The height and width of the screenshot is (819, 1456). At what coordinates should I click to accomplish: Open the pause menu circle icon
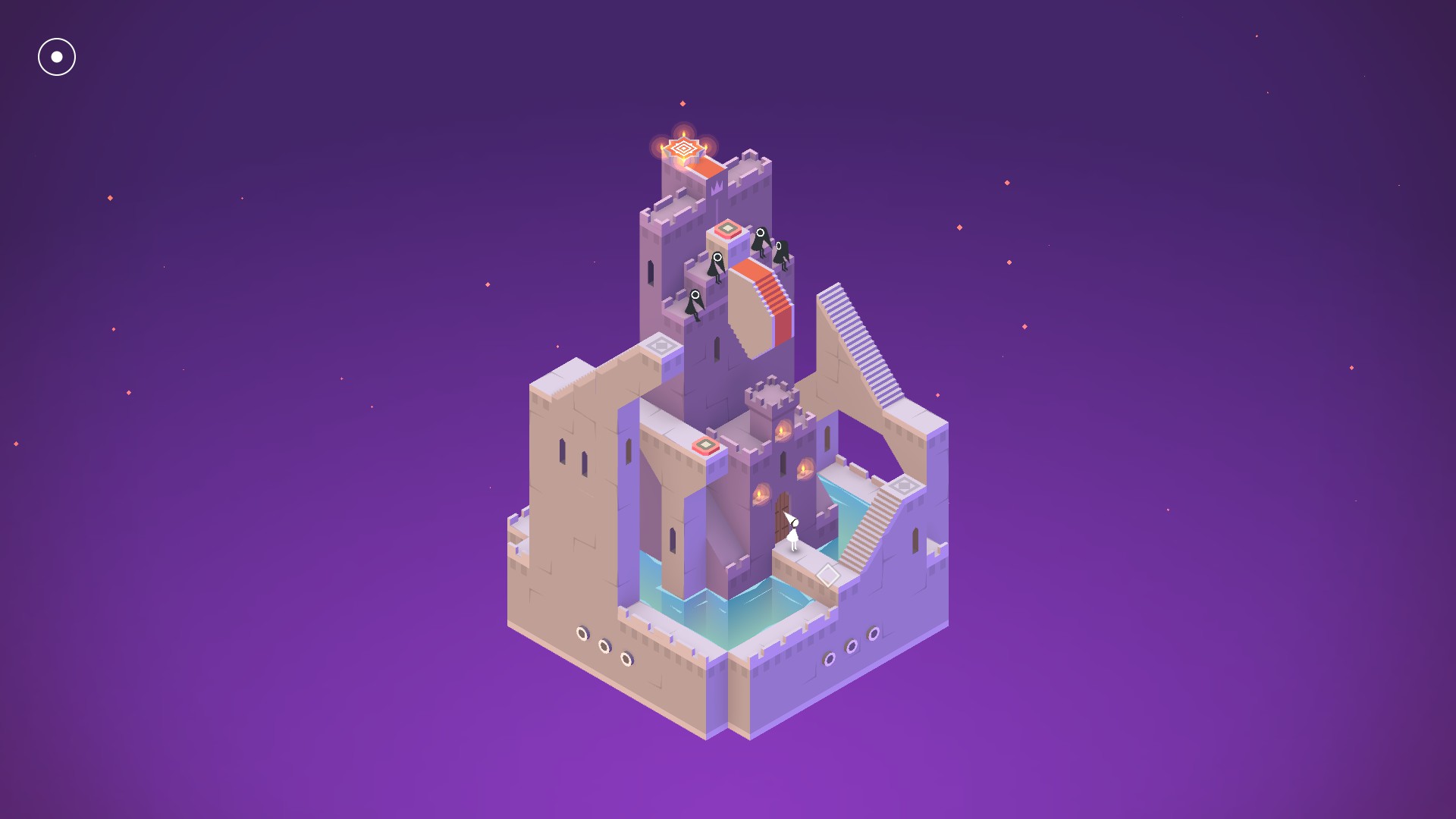57,57
